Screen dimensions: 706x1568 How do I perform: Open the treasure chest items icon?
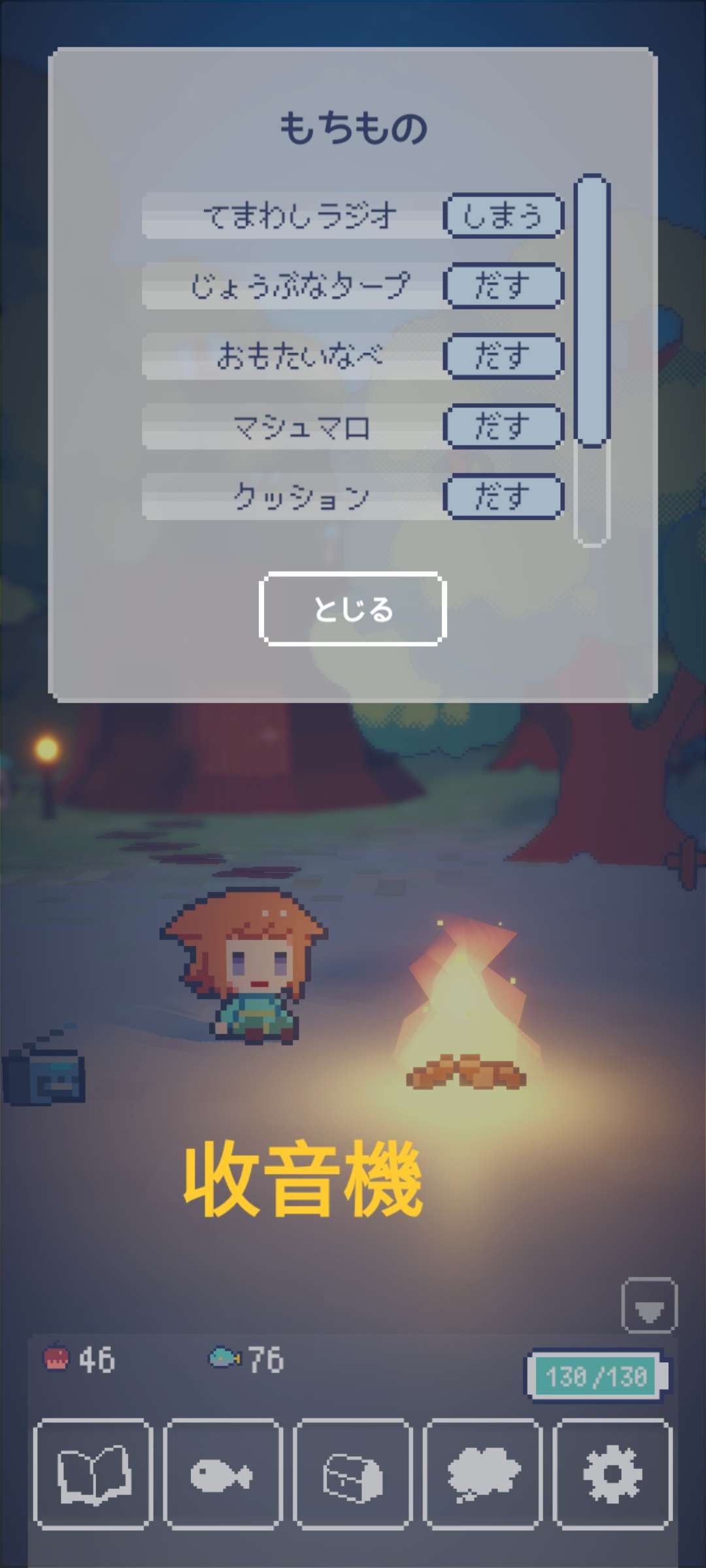tap(353, 1475)
